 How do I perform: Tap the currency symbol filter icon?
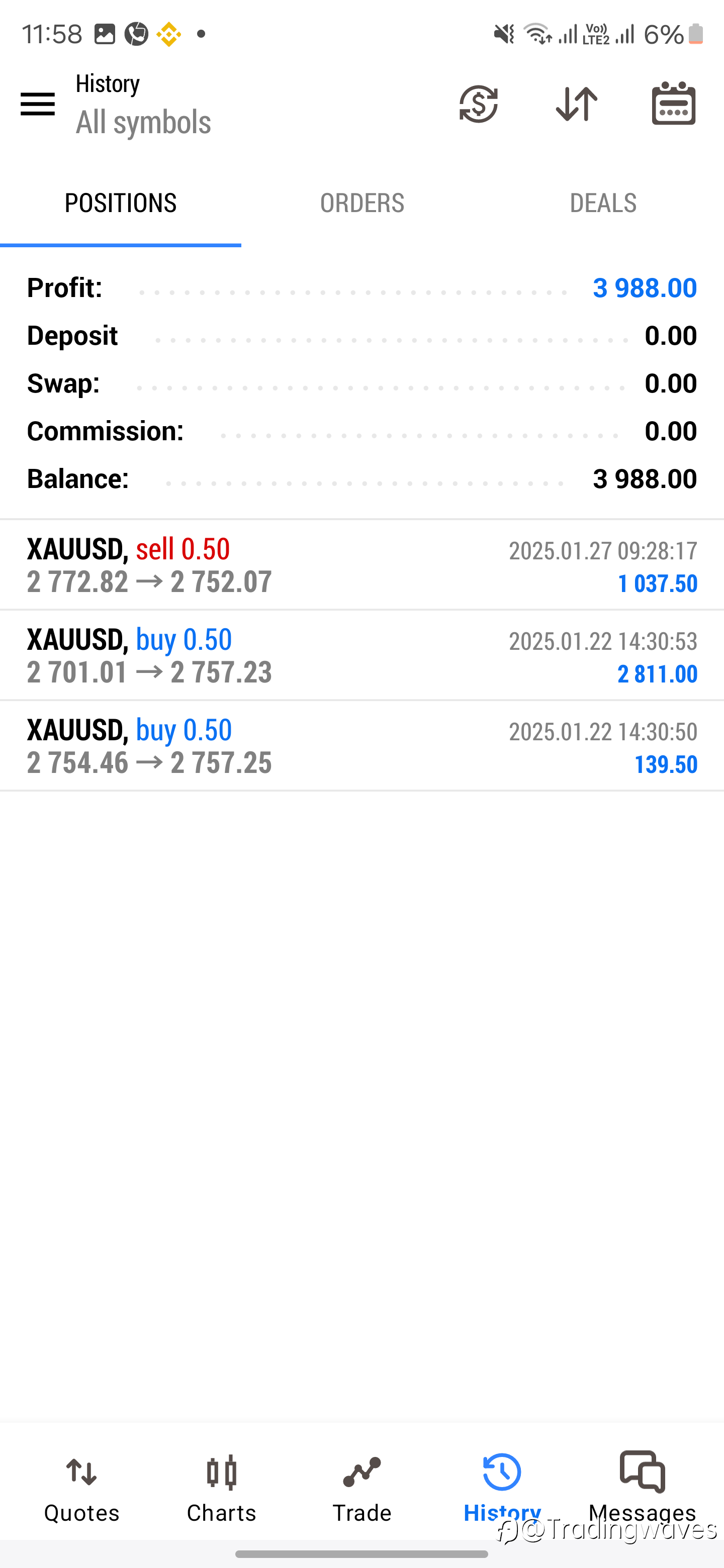(479, 104)
